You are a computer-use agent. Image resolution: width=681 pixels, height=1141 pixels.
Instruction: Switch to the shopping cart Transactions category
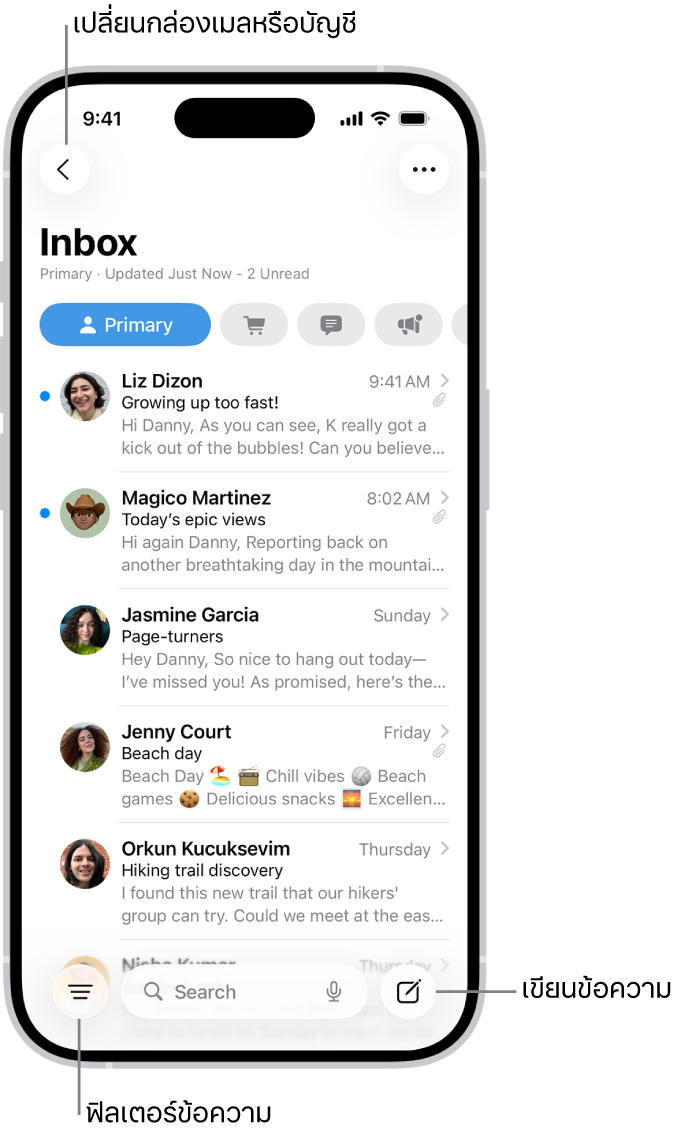(x=254, y=325)
